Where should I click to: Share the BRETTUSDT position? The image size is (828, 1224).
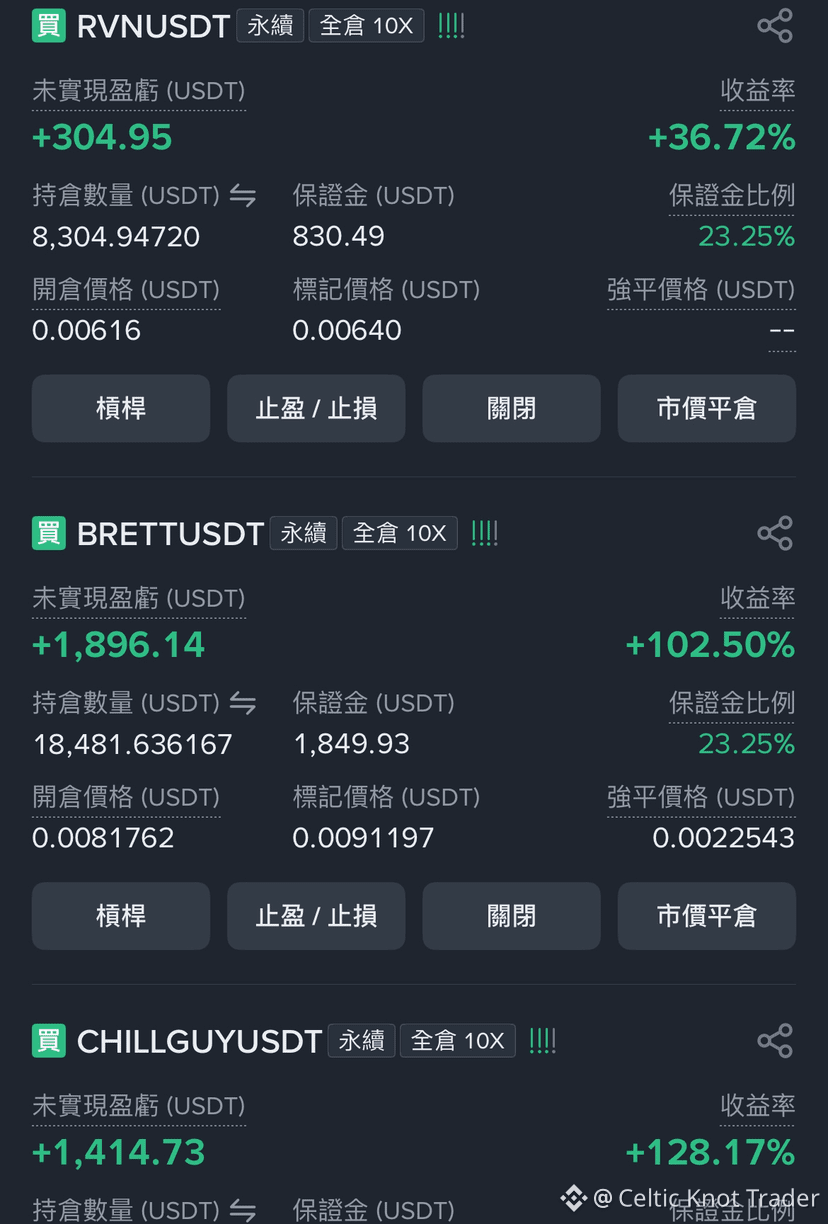pyautogui.click(x=775, y=533)
